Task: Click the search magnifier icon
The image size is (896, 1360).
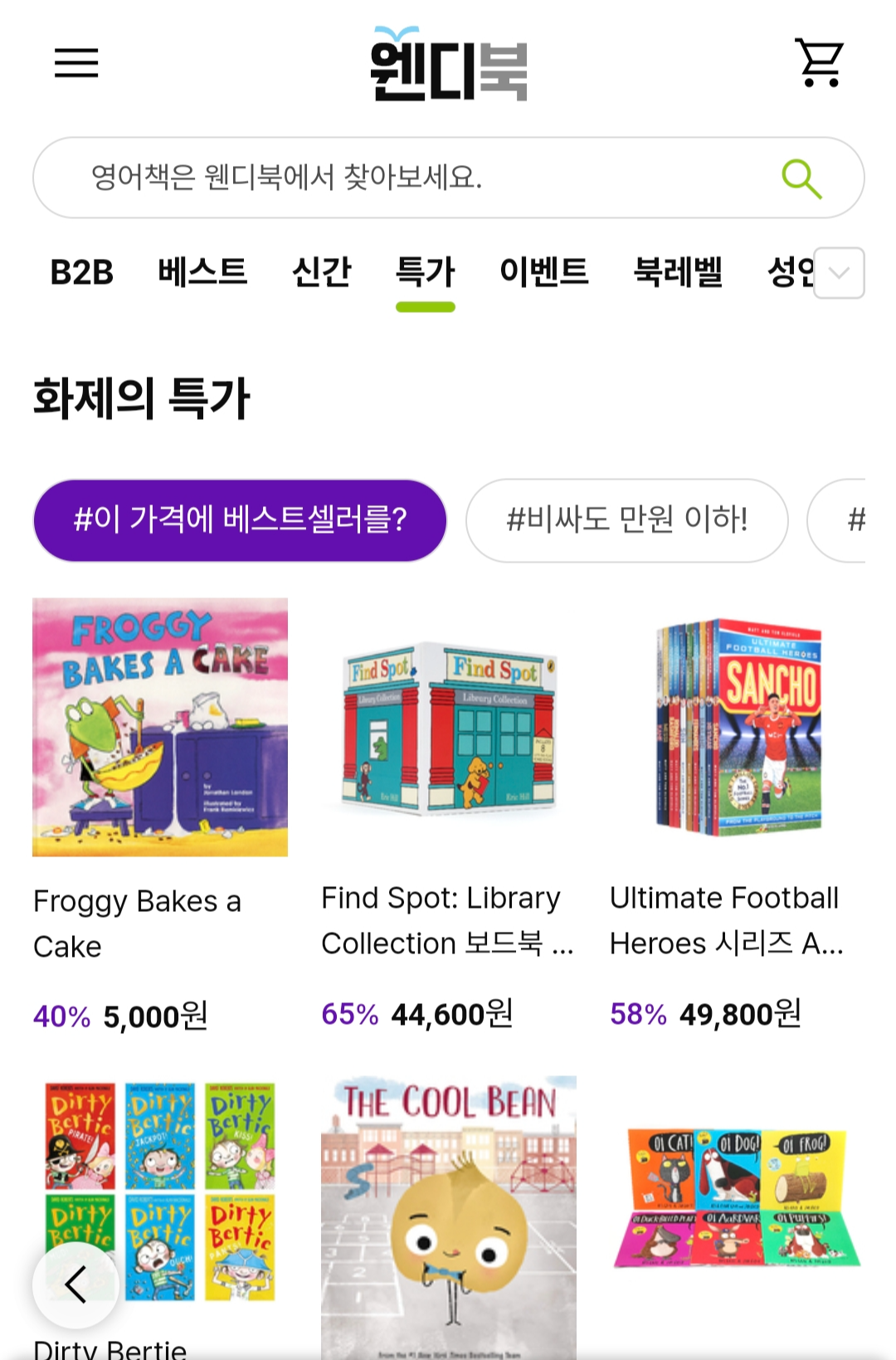Action: (x=801, y=177)
